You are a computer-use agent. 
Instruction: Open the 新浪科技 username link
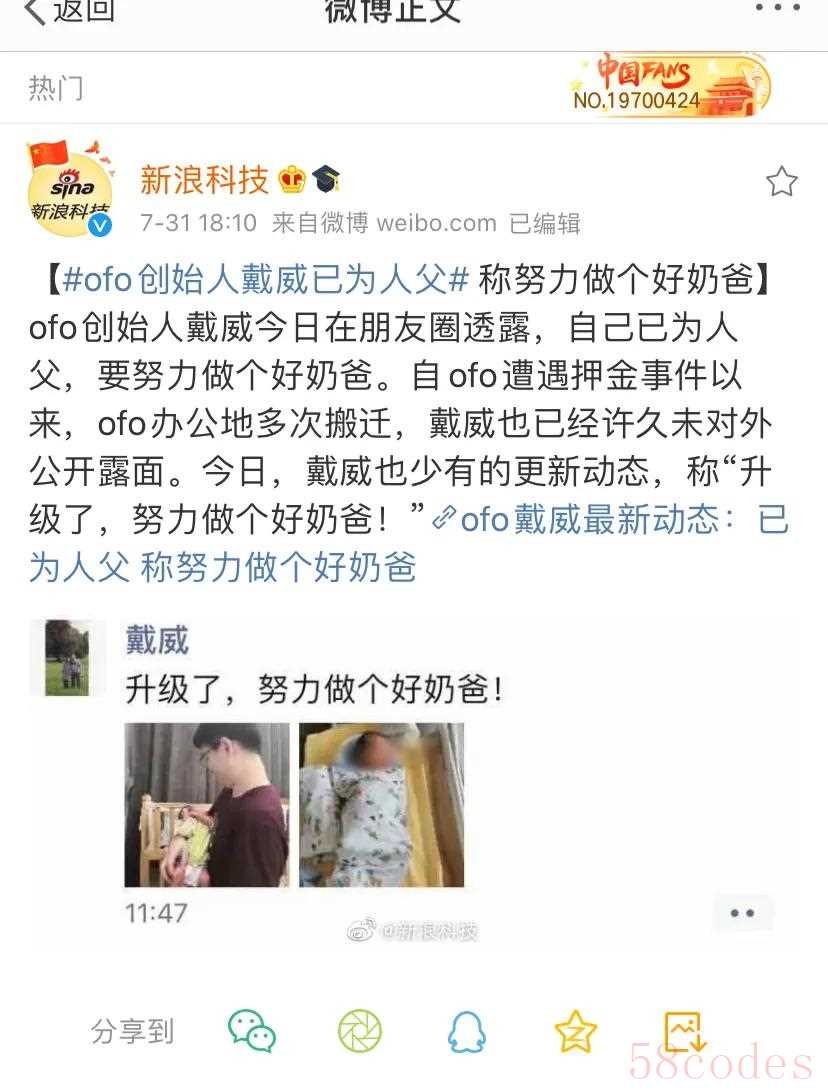click(x=204, y=180)
